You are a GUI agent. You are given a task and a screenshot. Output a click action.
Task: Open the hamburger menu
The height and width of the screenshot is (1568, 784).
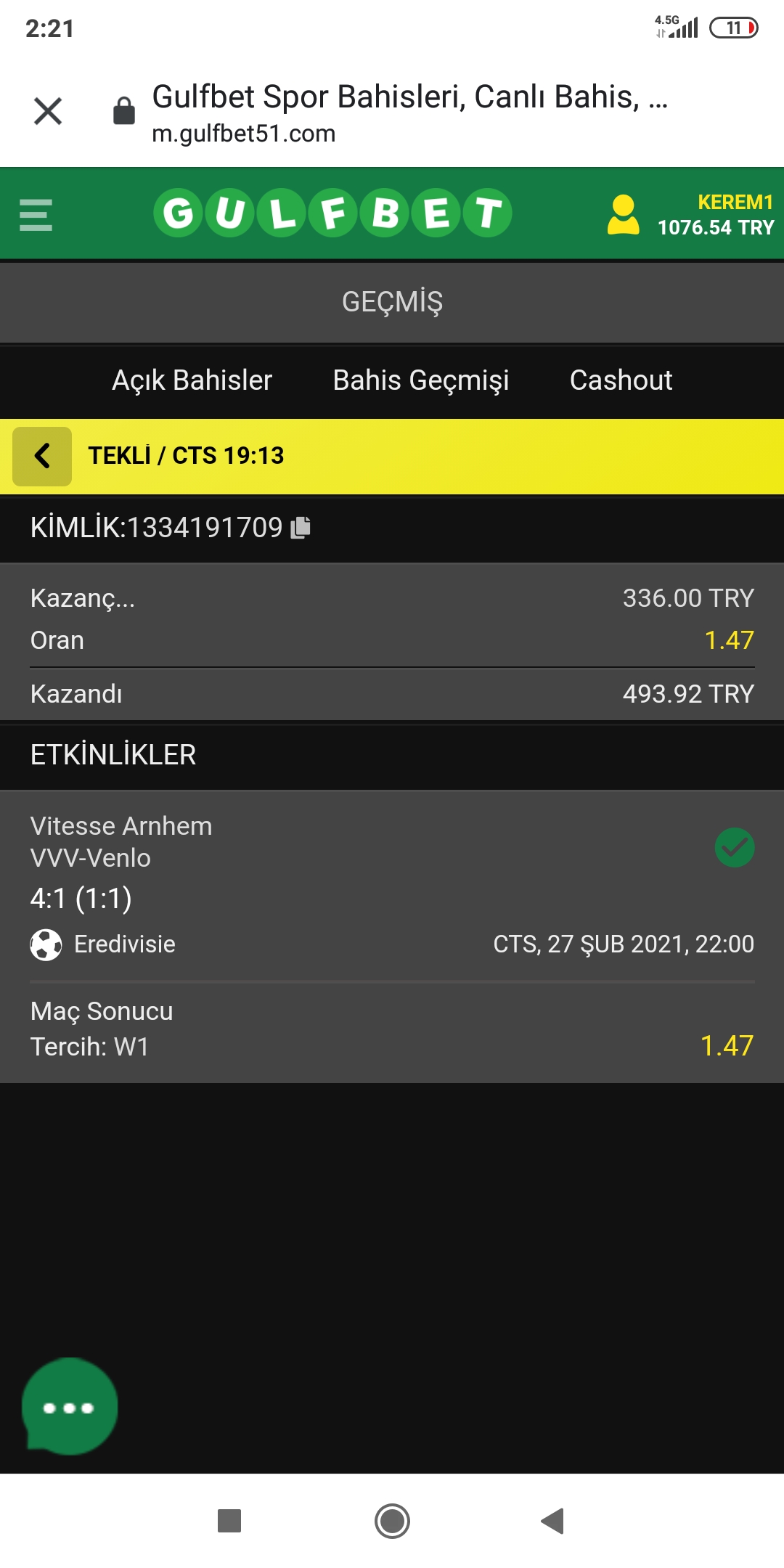click(36, 215)
